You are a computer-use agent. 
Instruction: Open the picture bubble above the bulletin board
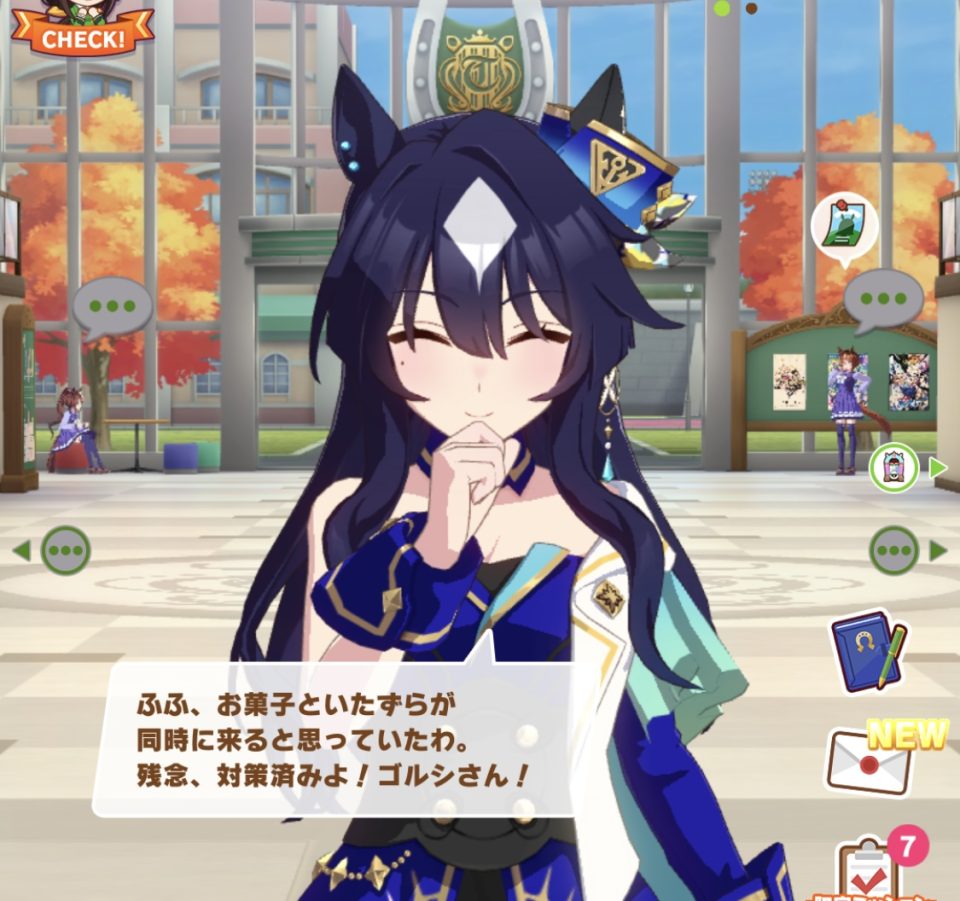click(844, 225)
